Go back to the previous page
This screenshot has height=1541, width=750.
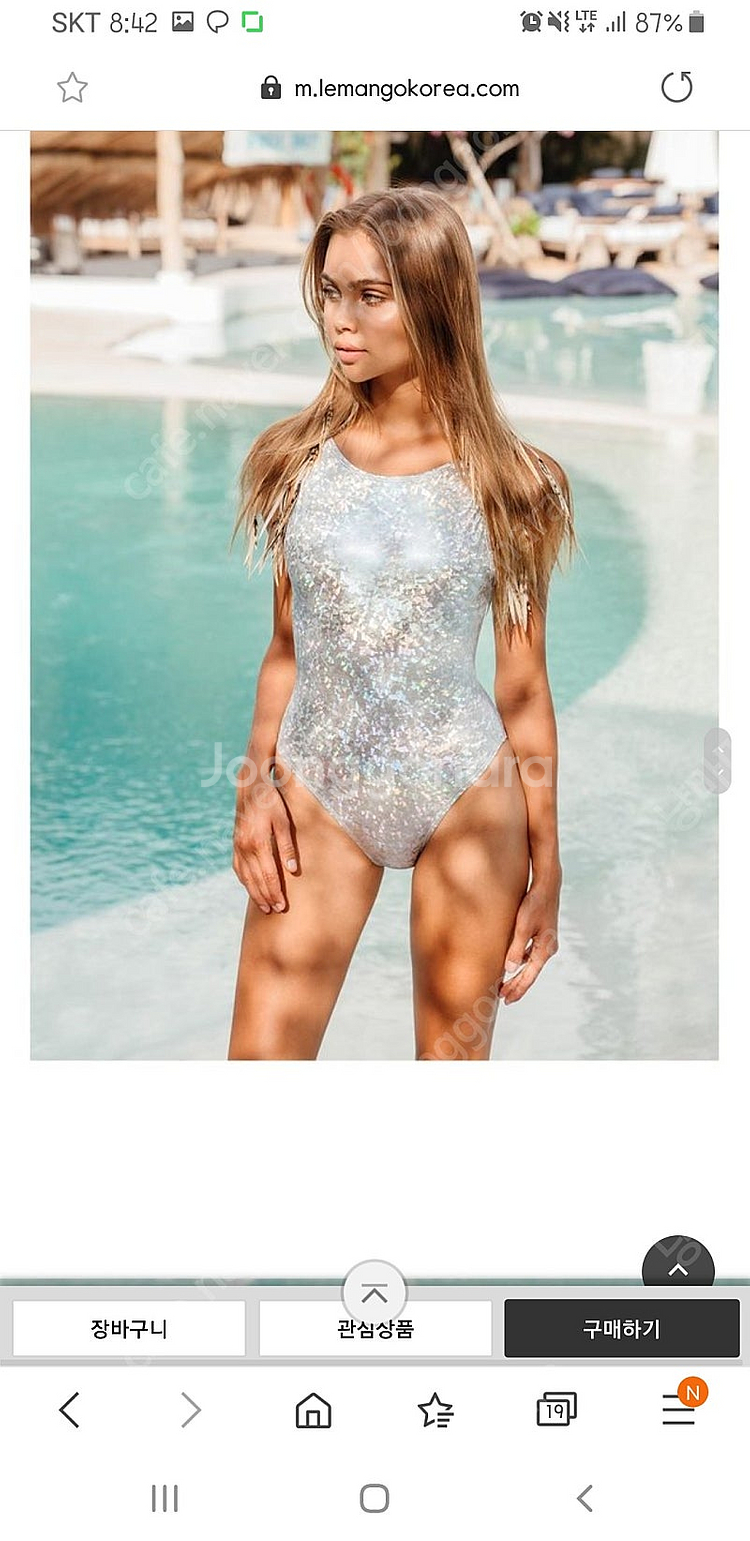coord(69,1411)
